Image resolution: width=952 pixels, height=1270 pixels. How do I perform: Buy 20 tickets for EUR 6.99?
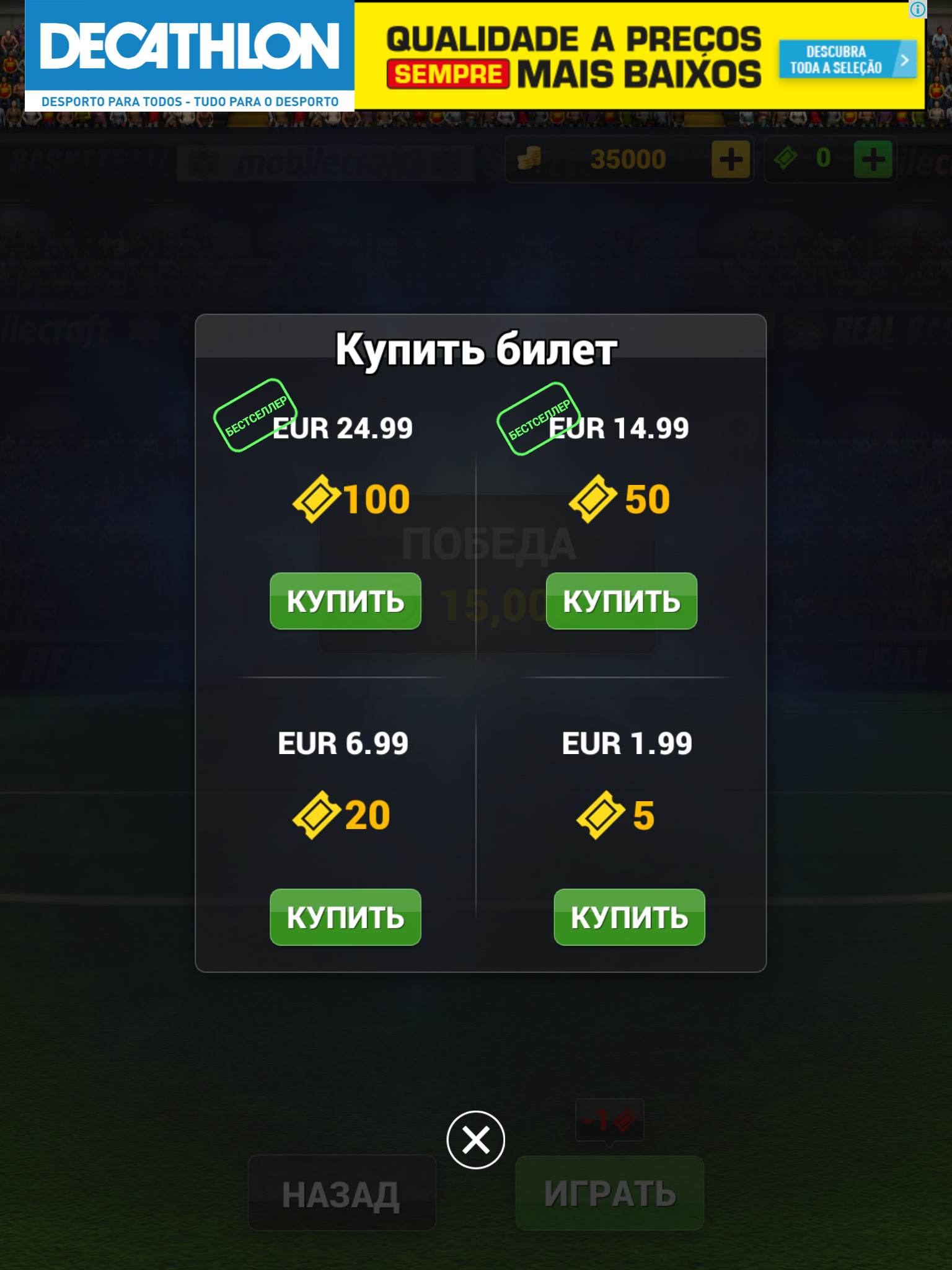(x=345, y=917)
